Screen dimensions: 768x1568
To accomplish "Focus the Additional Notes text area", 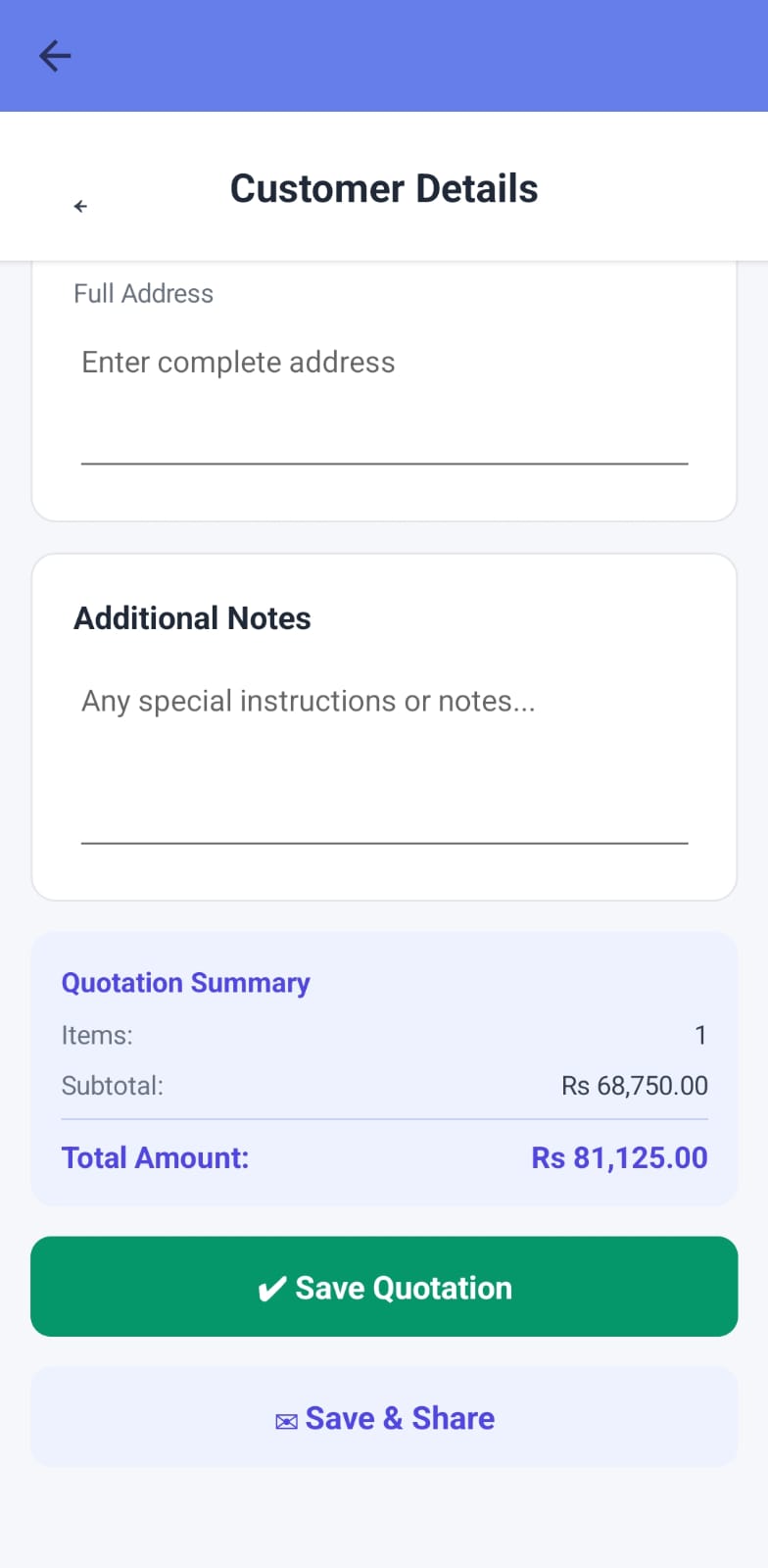I will point(384,764).
